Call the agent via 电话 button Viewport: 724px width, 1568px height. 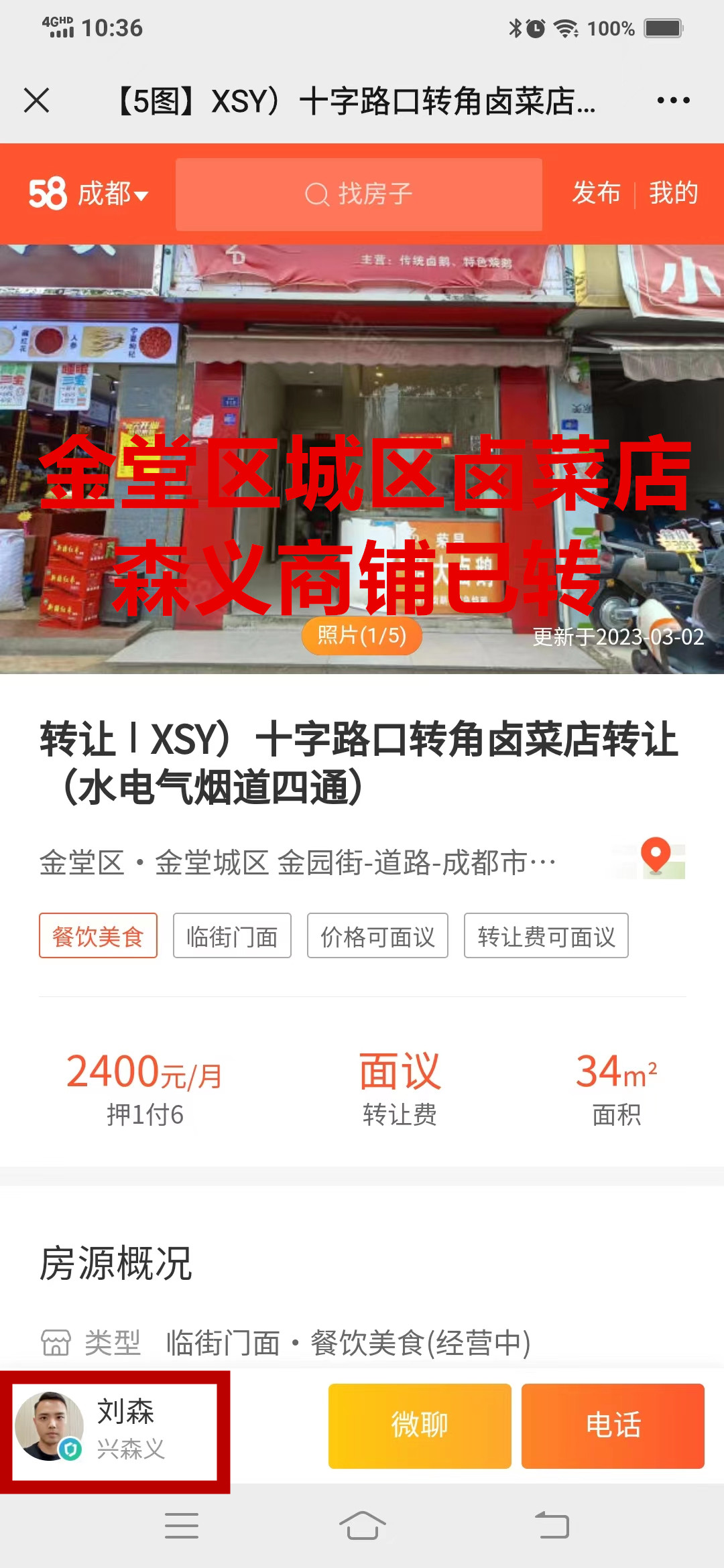(x=613, y=1425)
